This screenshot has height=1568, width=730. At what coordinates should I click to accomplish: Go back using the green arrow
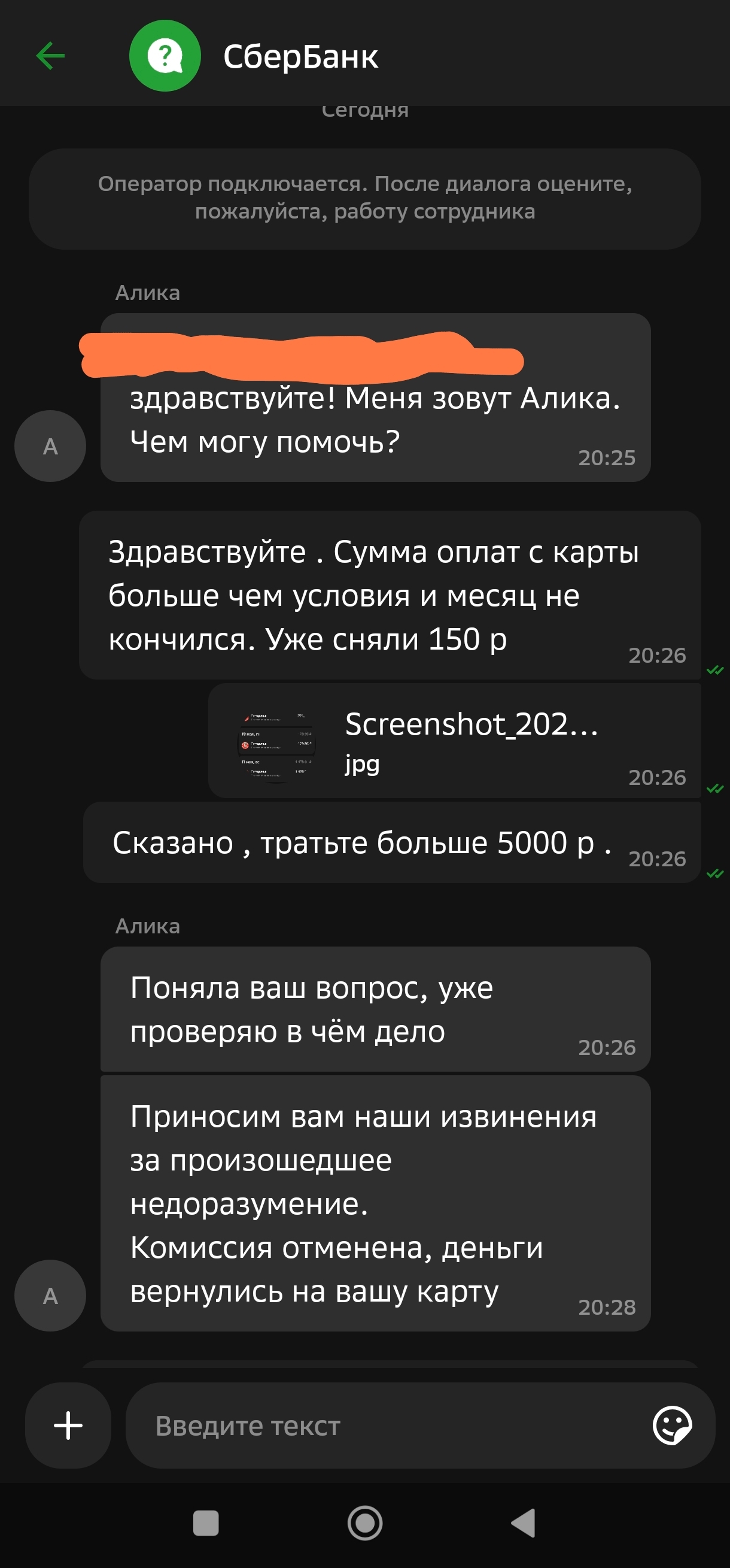click(50, 56)
